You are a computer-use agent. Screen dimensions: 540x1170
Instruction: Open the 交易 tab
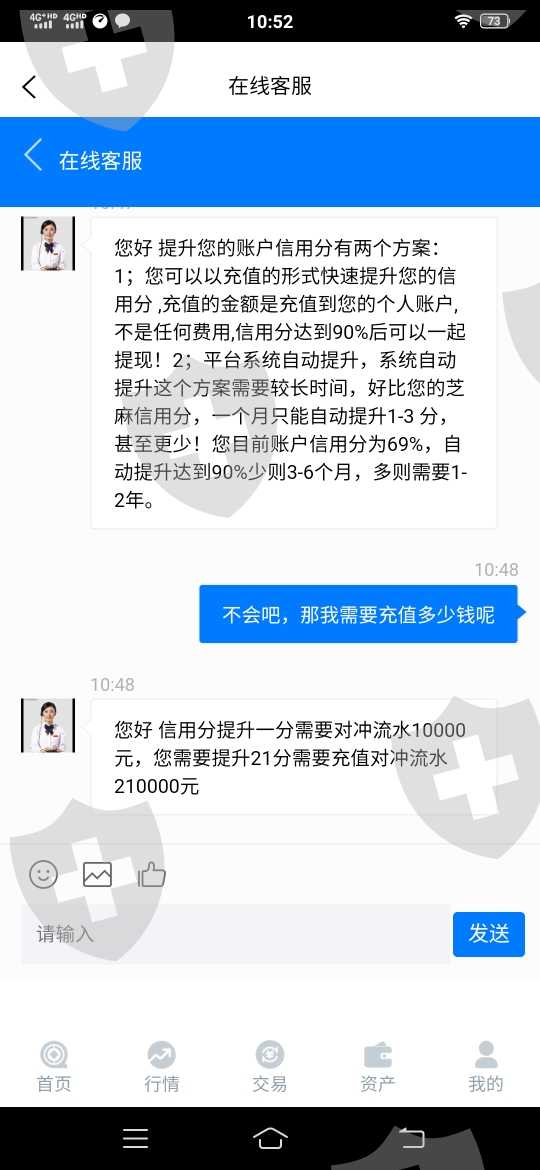pos(269,1066)
